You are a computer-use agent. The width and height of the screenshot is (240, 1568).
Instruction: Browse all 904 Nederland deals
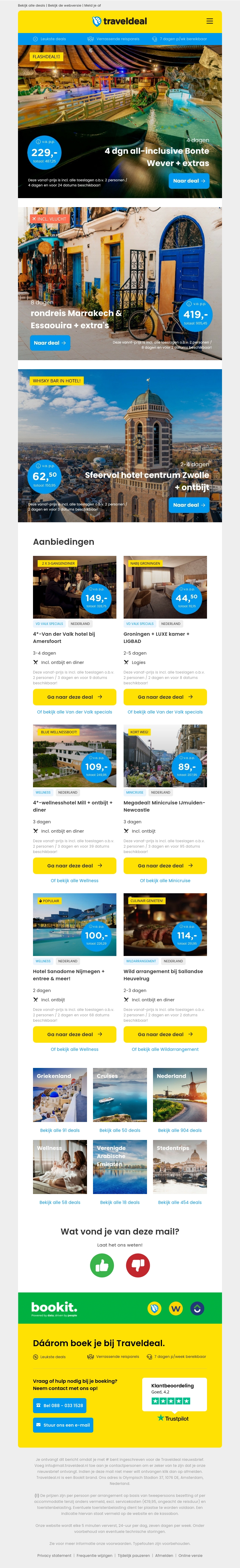click(180, 1130)
